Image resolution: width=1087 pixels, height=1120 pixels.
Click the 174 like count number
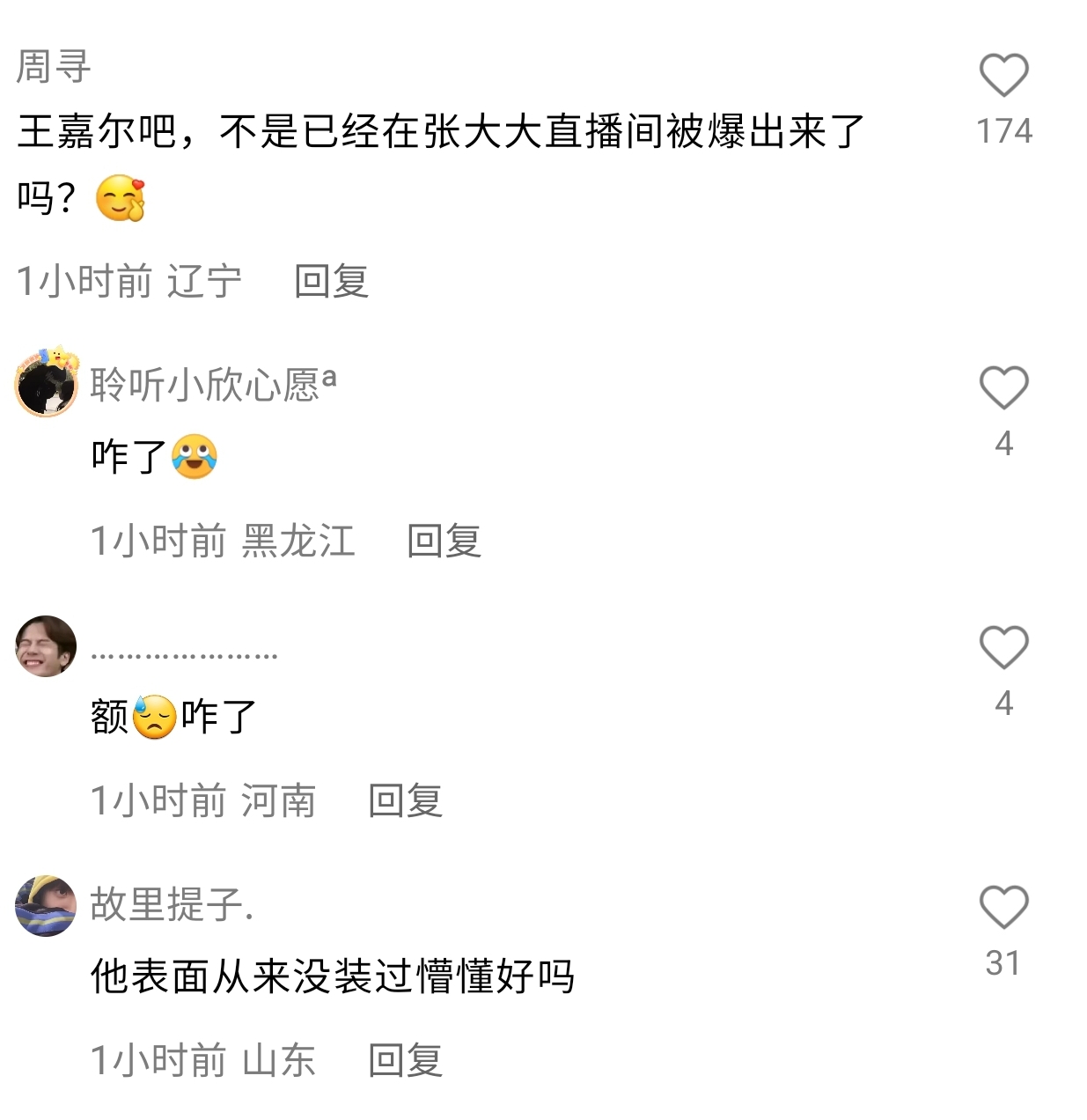pyautogui.click(x=1006, y=129)
